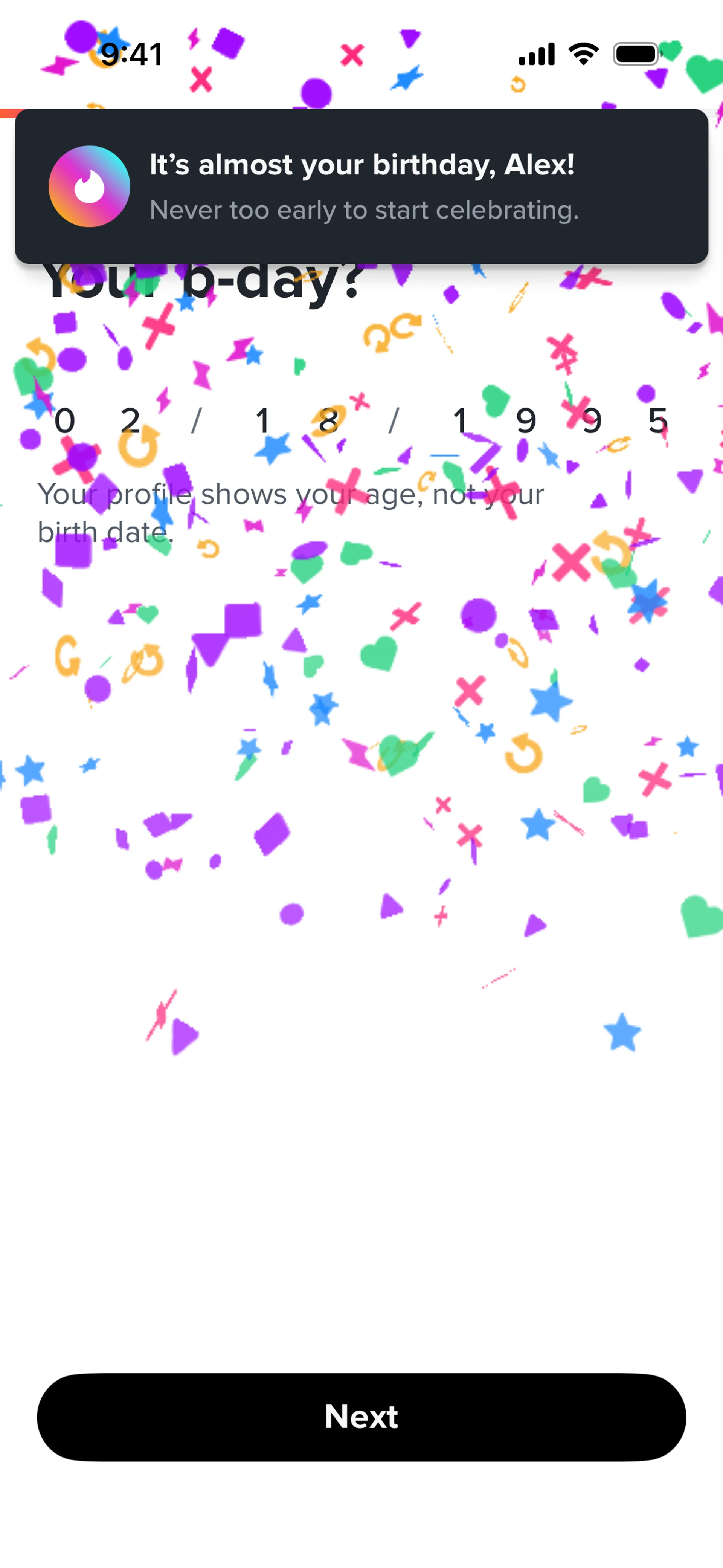Open the birthday notification banner for Alex
The width and height of the screenshot is (723, 1568).
click(x=361, y=186)
